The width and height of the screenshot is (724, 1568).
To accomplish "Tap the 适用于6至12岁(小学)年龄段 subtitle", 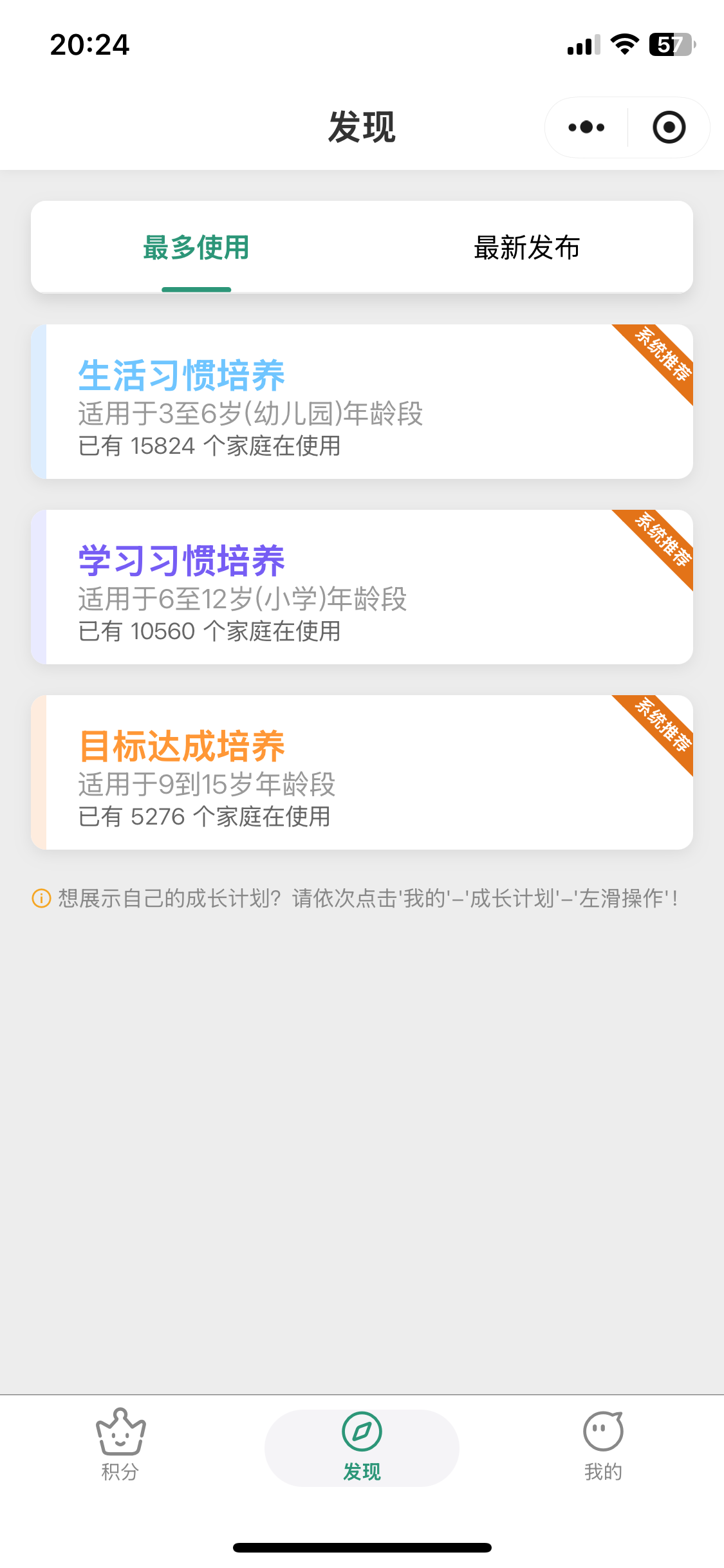I will point(241,601).
